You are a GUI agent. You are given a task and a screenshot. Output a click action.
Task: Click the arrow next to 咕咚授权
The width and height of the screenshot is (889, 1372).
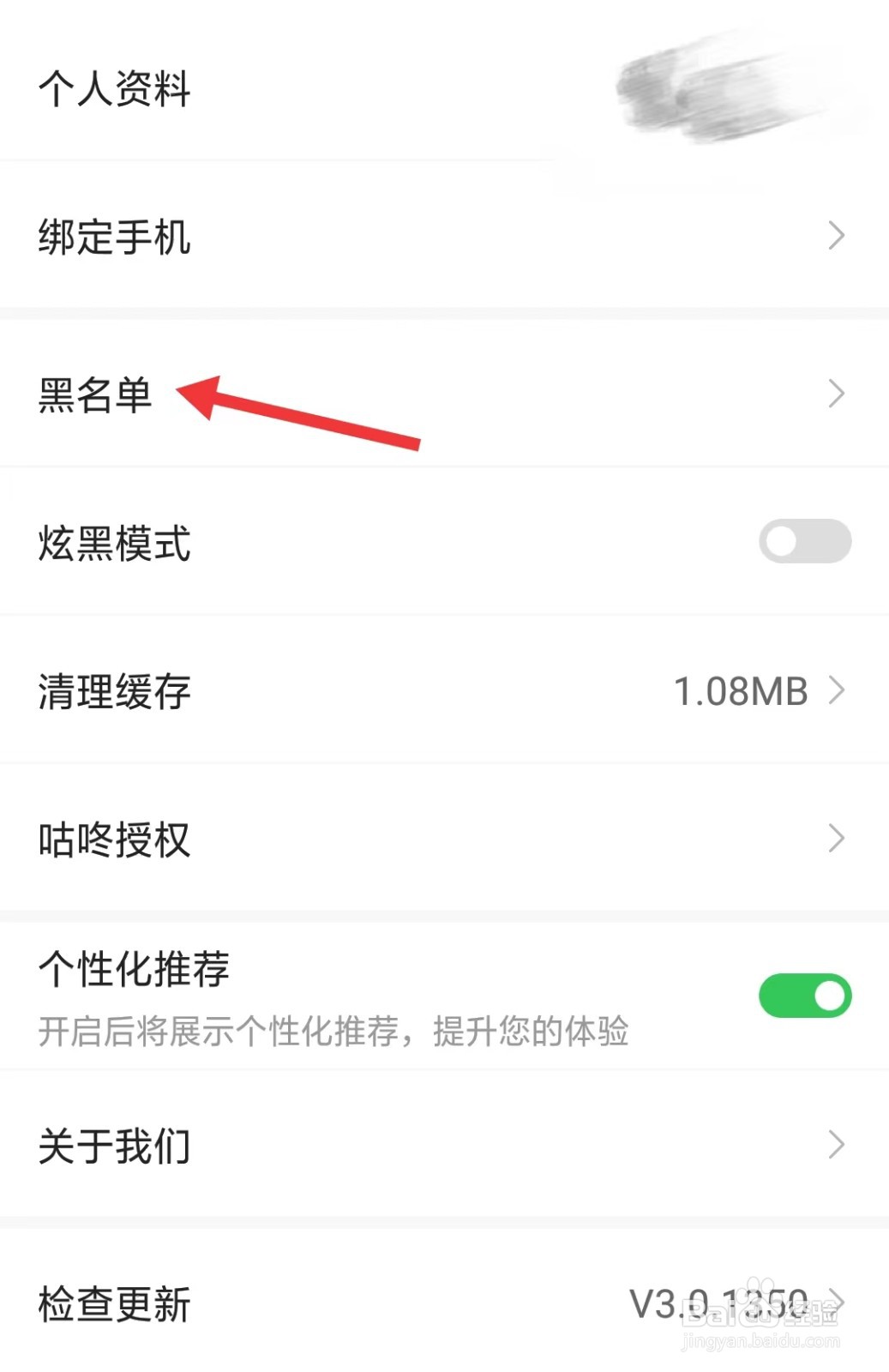(x=838, y=839)
